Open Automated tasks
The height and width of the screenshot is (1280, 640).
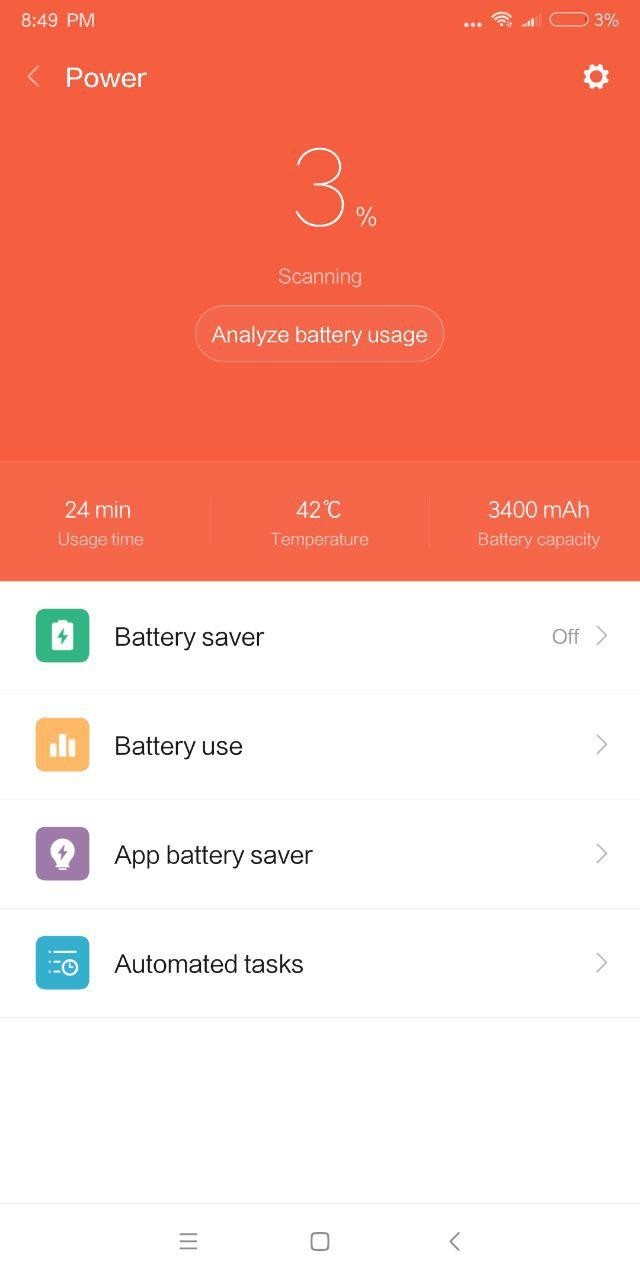pyautogui.click(x=320, y=963)
